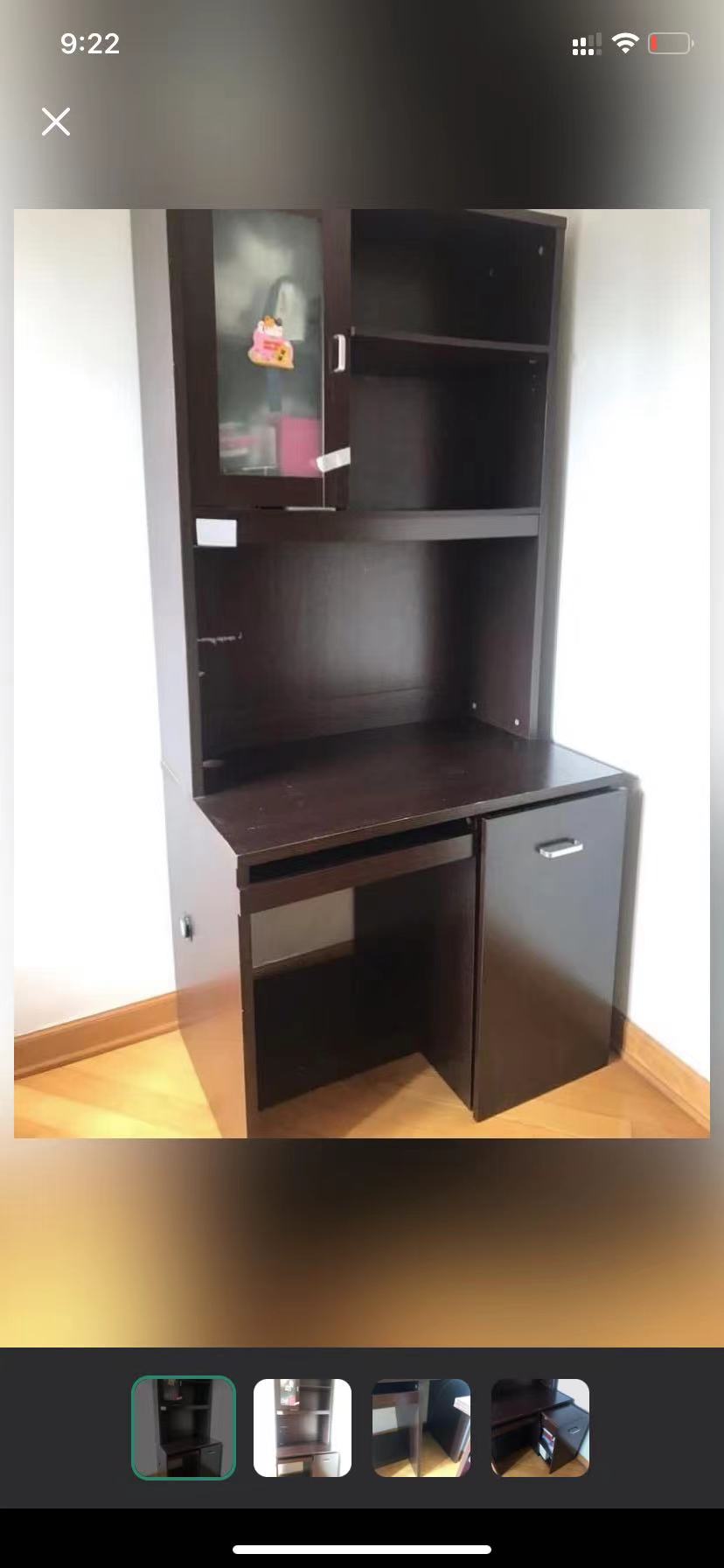Show the fourth thumbnail with open cabinet door
The height and width of the screenshot is (1568, 724).
[540, 1428]
